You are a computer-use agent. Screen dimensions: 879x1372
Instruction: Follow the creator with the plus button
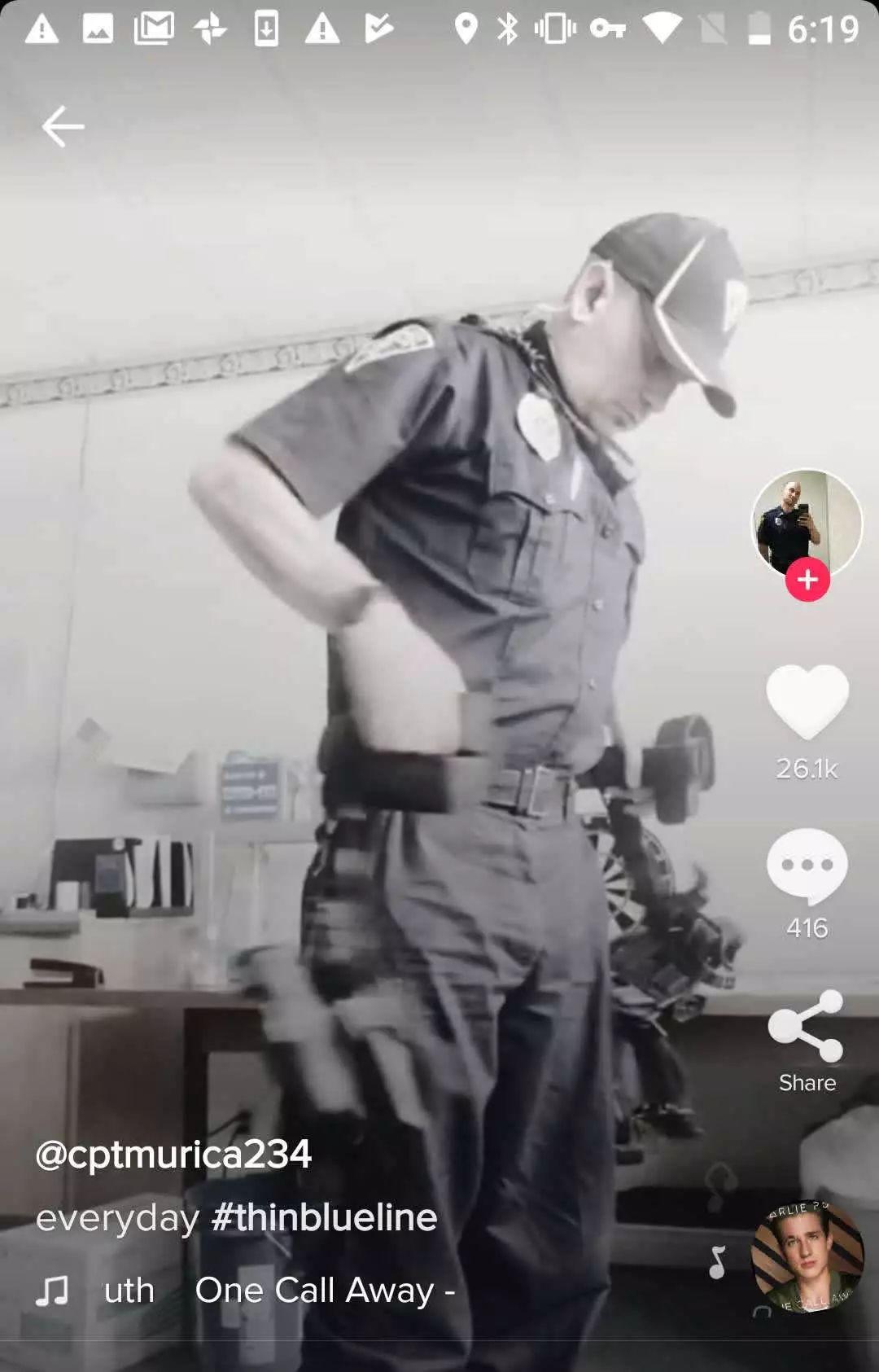click(807, 580)
